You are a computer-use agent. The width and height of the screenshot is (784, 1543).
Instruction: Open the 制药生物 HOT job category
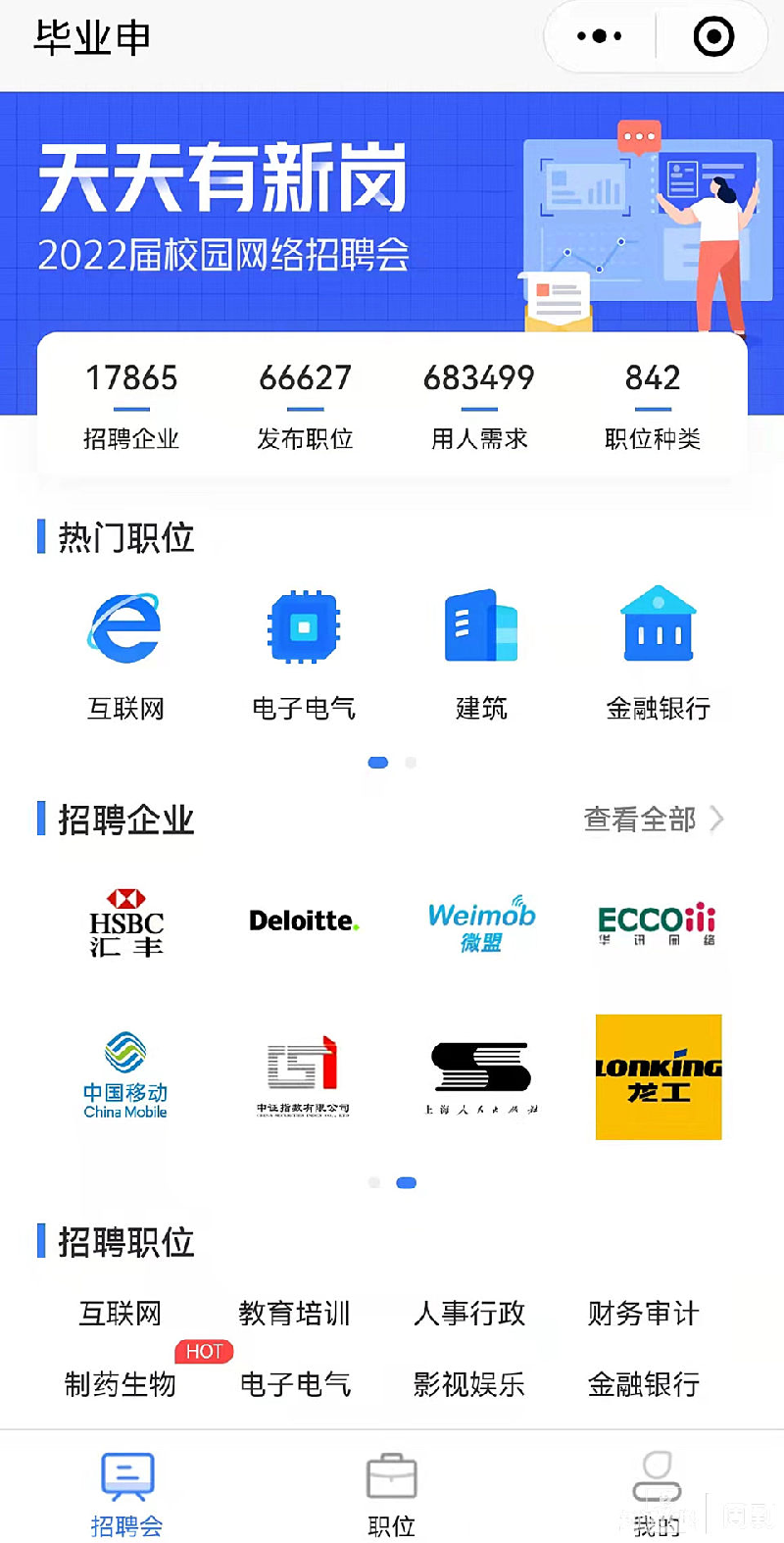coord(120,1384)
